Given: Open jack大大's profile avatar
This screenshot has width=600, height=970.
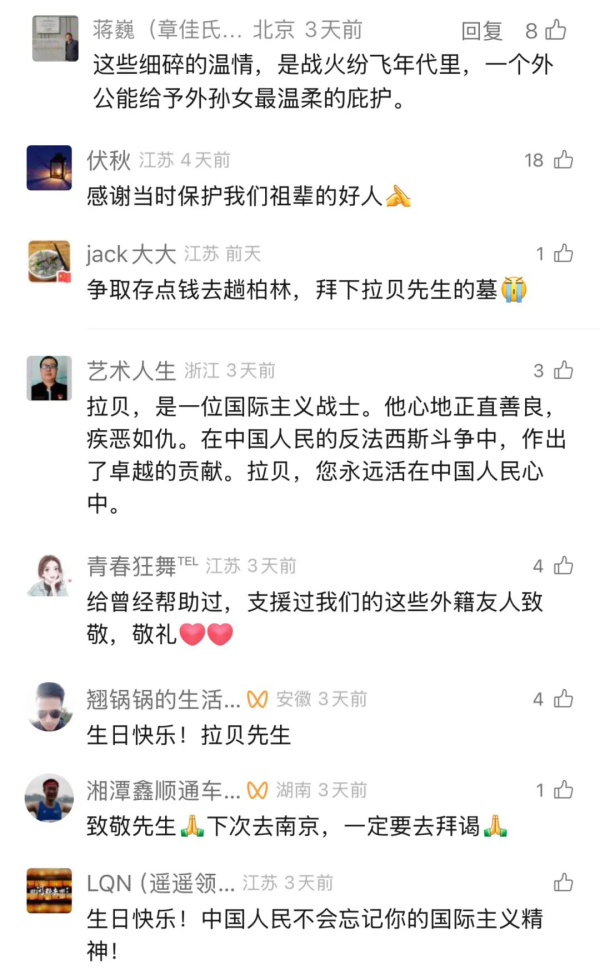Looking at the screenshot, I should pyautogui.click(x=49, y=262).
